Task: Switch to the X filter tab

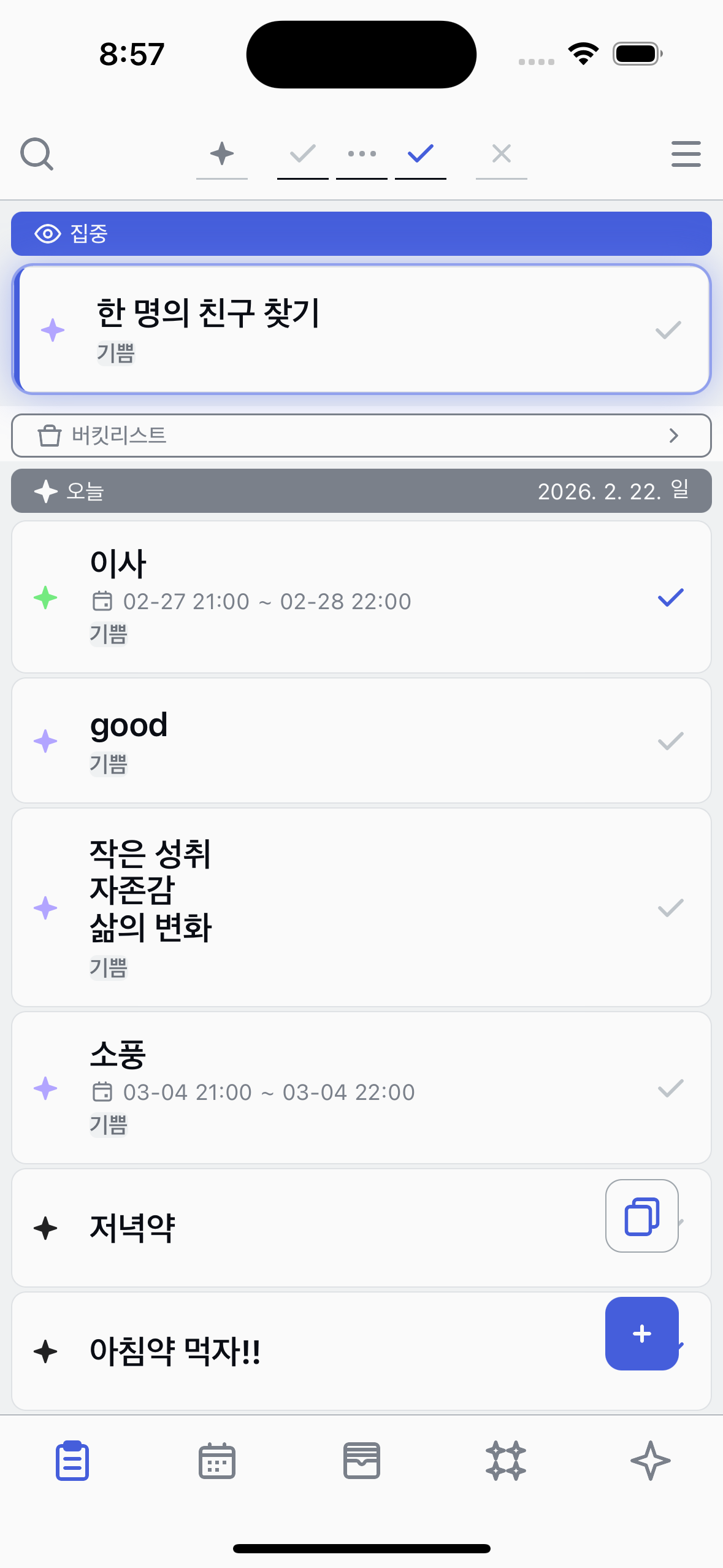Action: 501,154
